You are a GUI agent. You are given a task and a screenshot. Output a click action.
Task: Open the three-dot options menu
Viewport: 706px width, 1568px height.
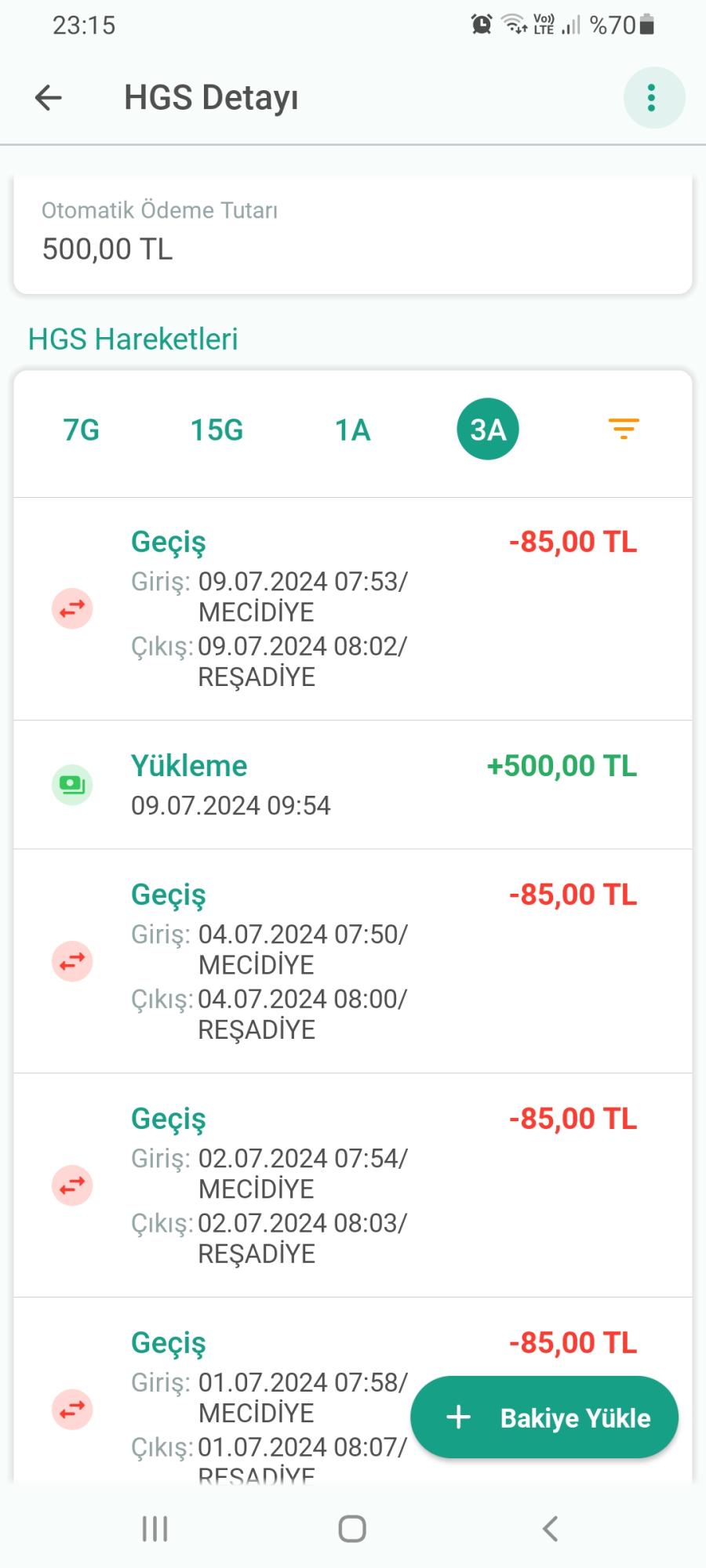[653, 97]
